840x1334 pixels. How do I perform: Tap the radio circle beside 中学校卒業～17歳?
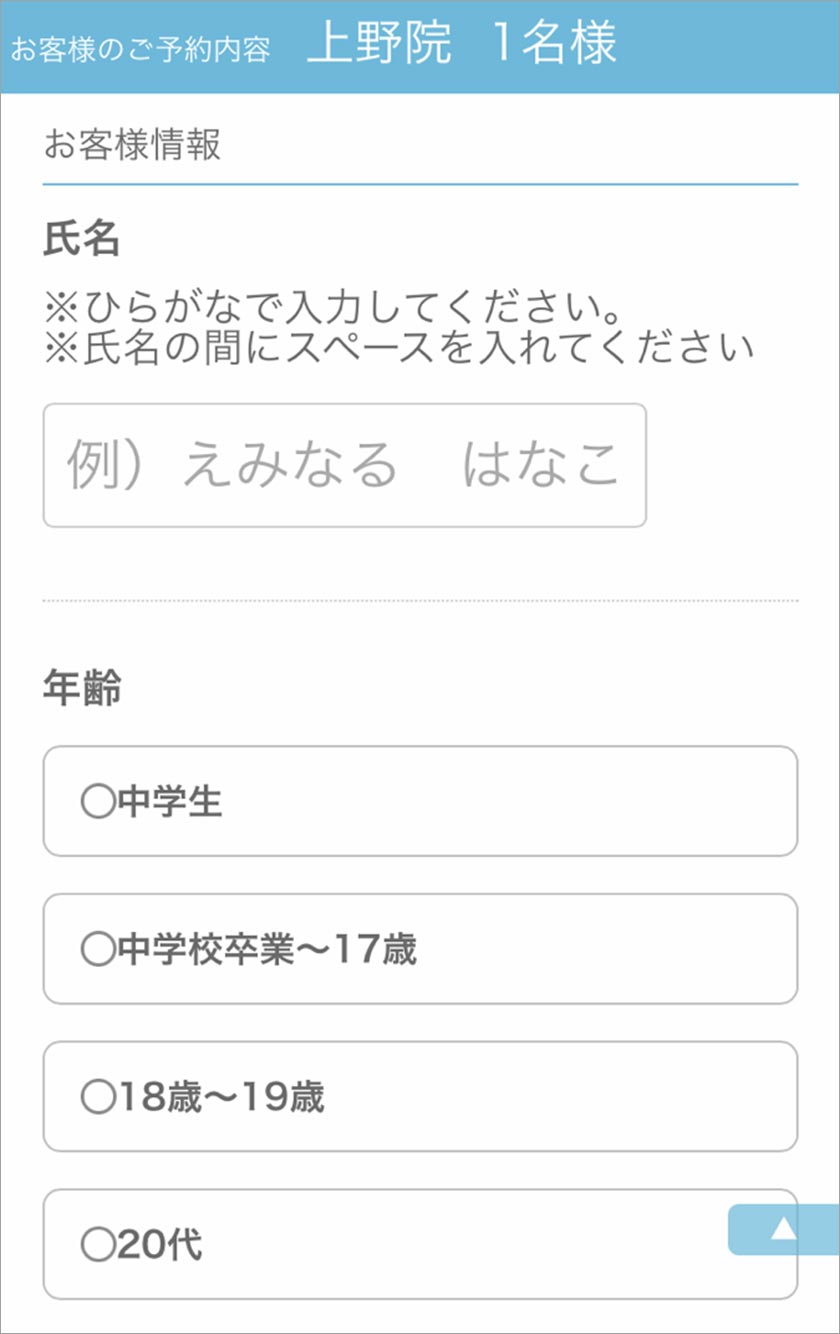(x=98, y=949)
